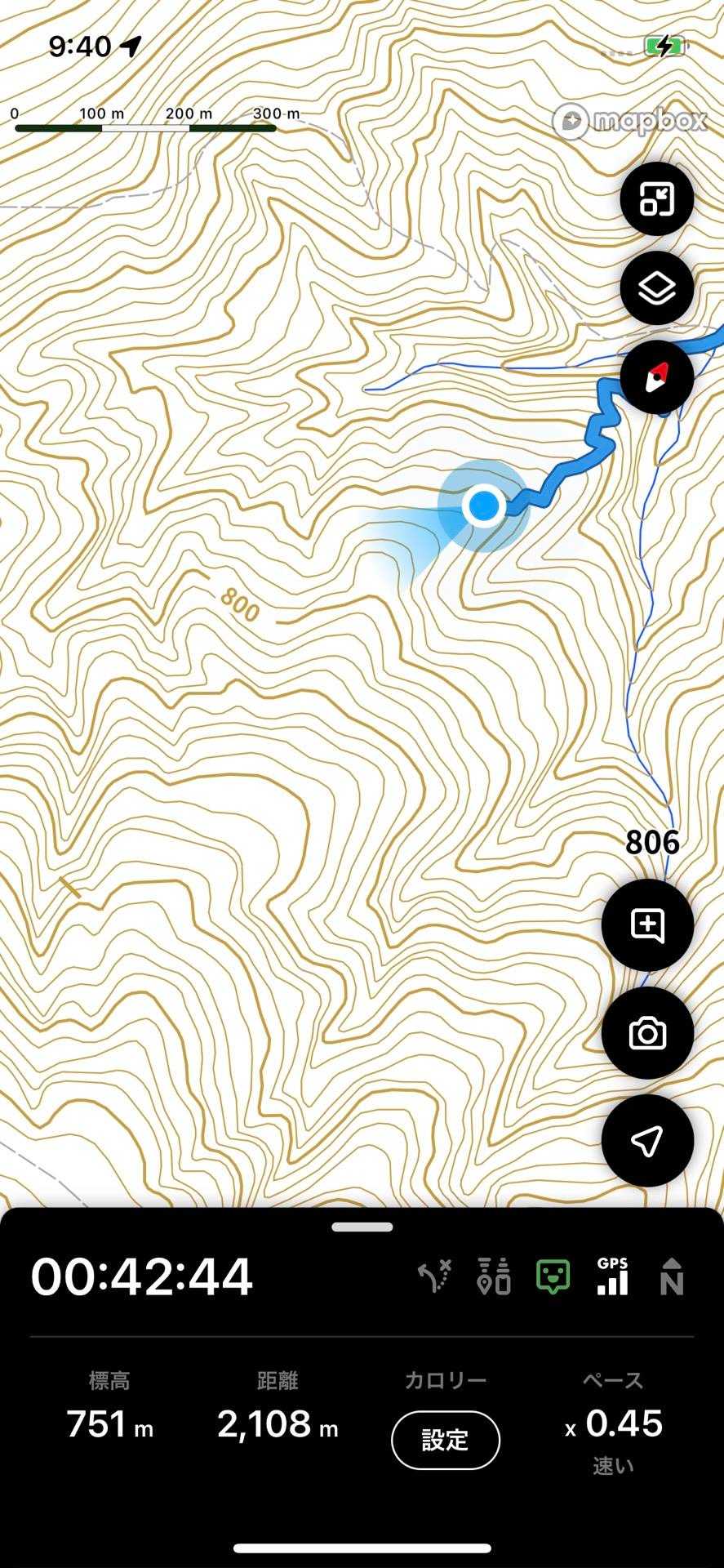Open the map layers selector

point(656,288)
